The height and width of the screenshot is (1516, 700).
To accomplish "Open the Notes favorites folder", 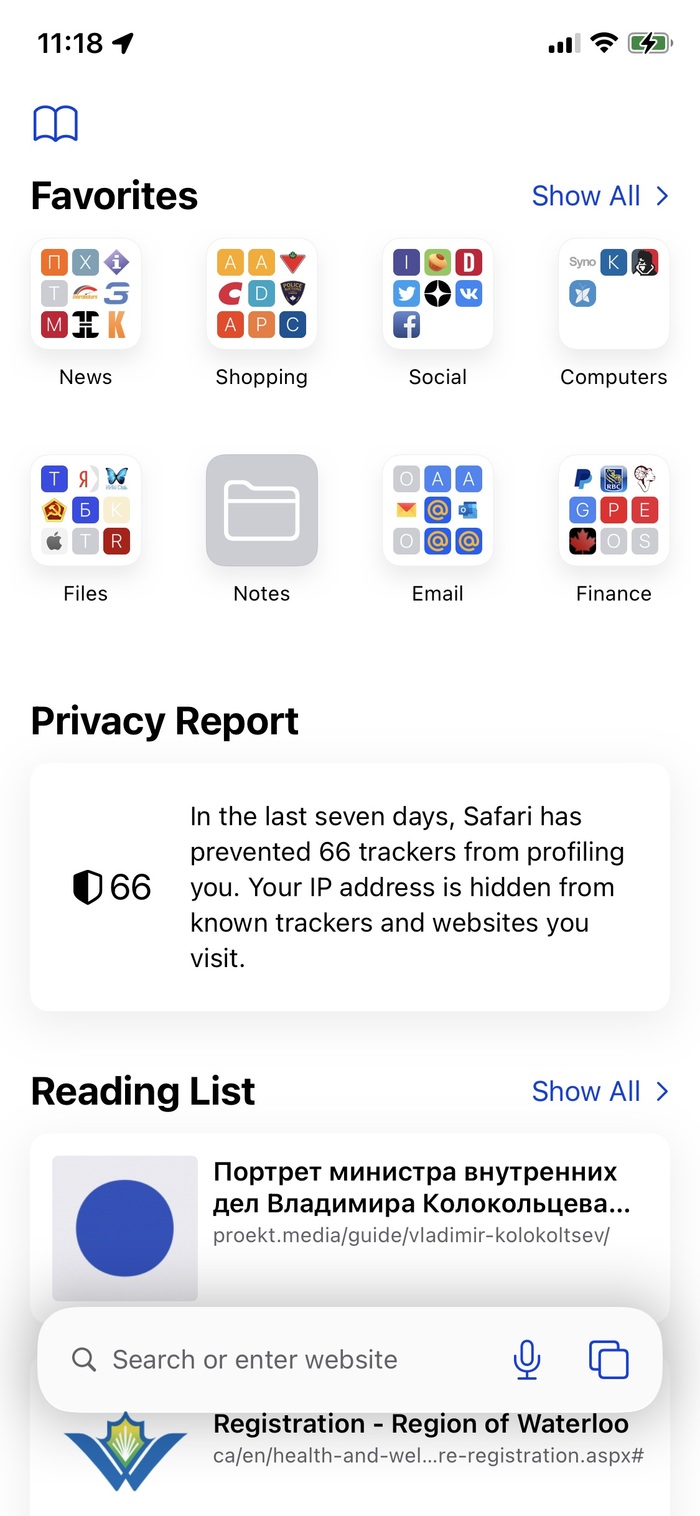I will click(x=262, y=511).
